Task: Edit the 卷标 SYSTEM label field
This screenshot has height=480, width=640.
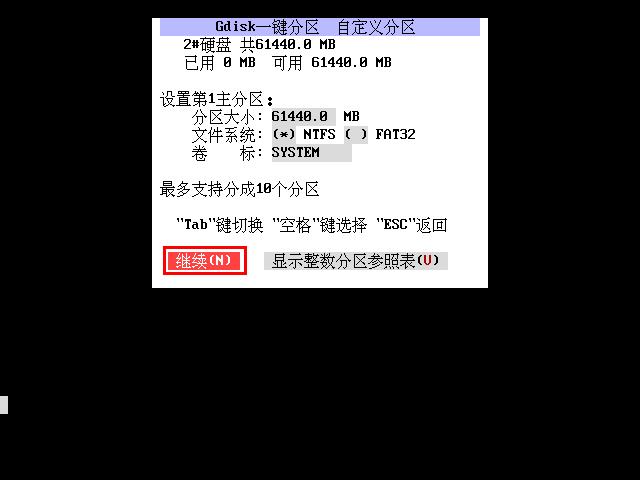Action: tap(310, 153)
